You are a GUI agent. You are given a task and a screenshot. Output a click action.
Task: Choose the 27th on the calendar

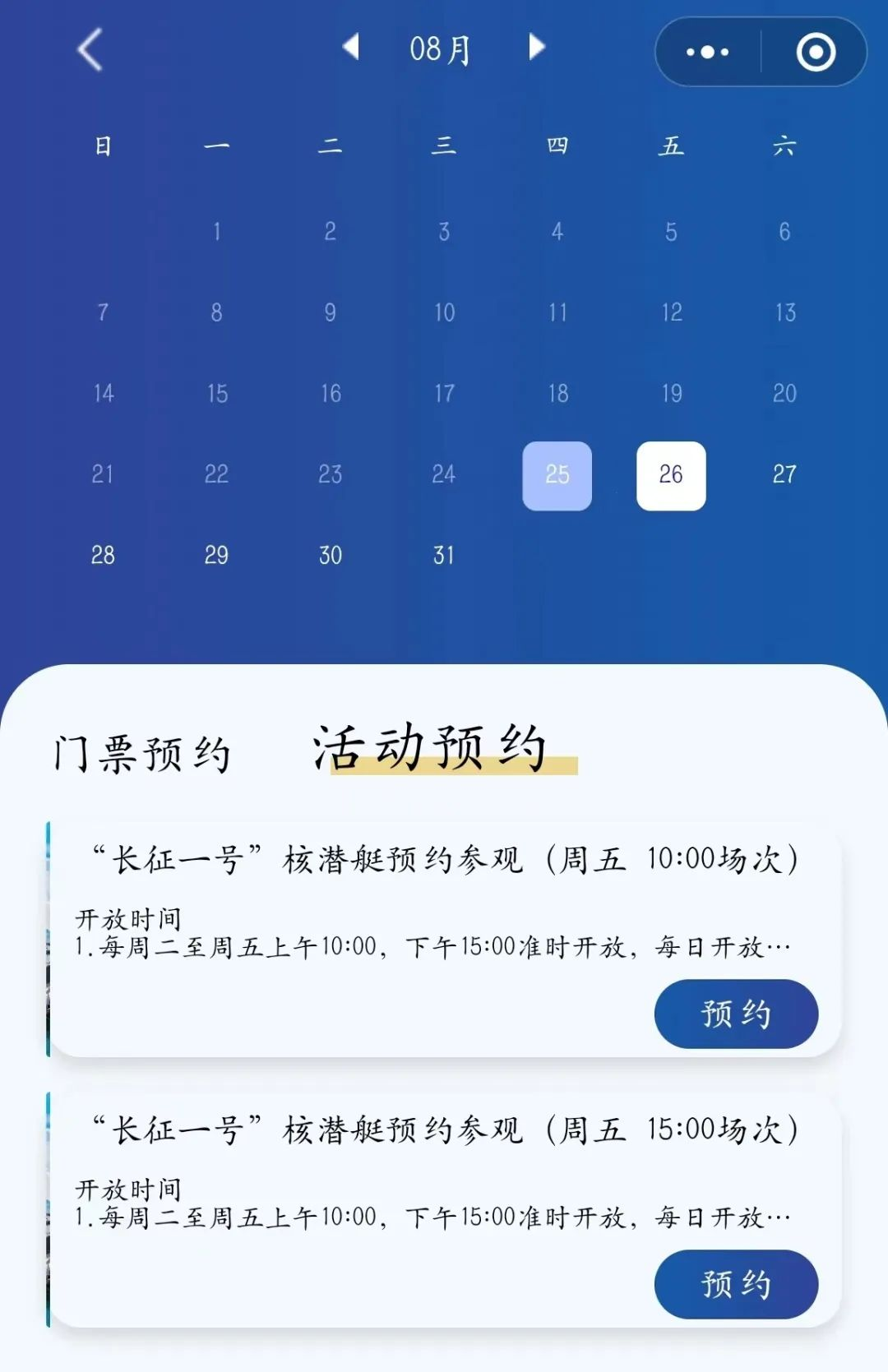(784, 475)
